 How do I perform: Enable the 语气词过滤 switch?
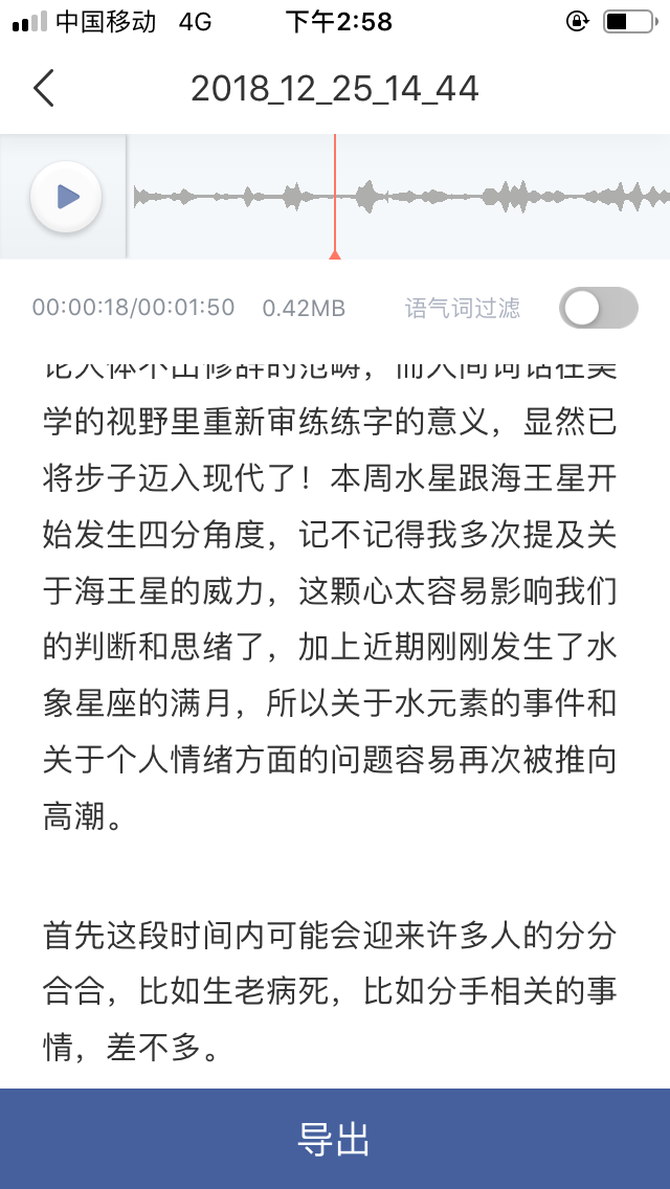tap(598, 308)
